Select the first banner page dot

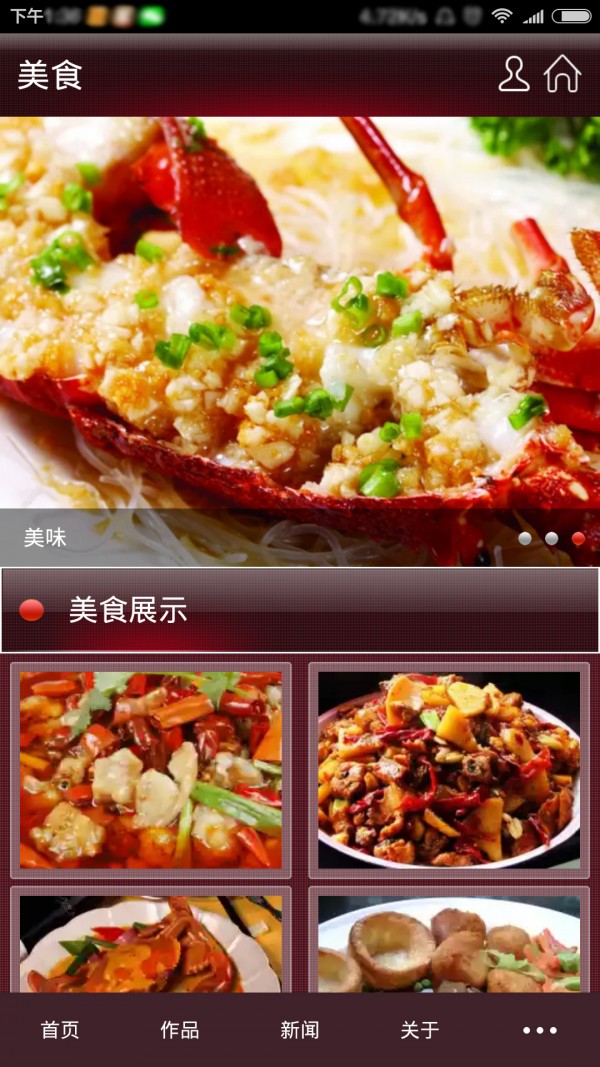click(x=525, y=538)
